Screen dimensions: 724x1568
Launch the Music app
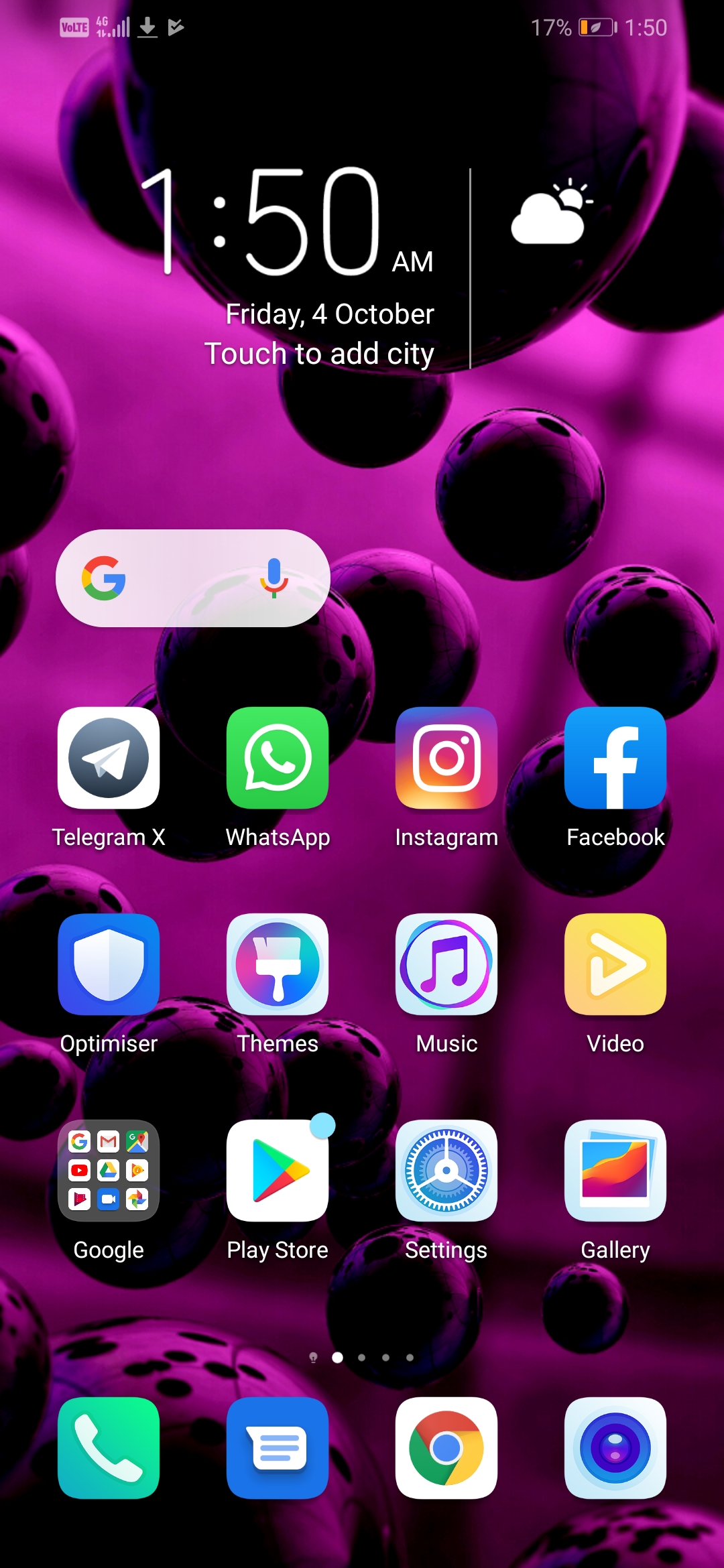point(446,964)
